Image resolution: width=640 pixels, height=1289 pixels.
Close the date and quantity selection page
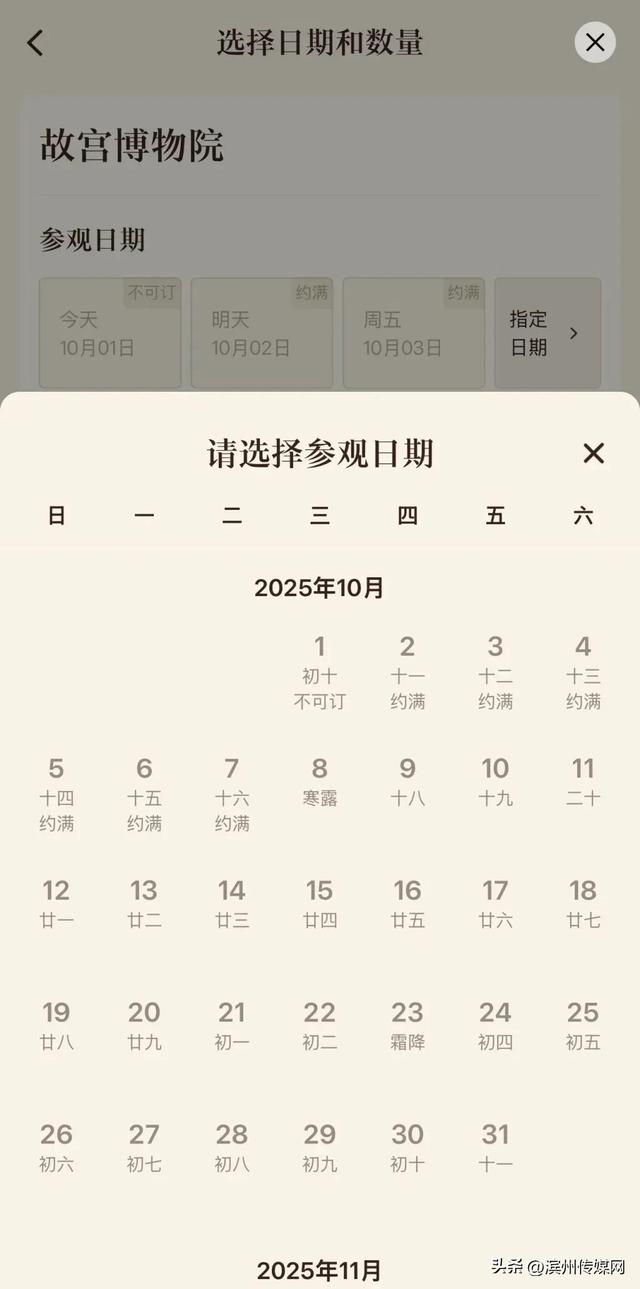(595, 42)
